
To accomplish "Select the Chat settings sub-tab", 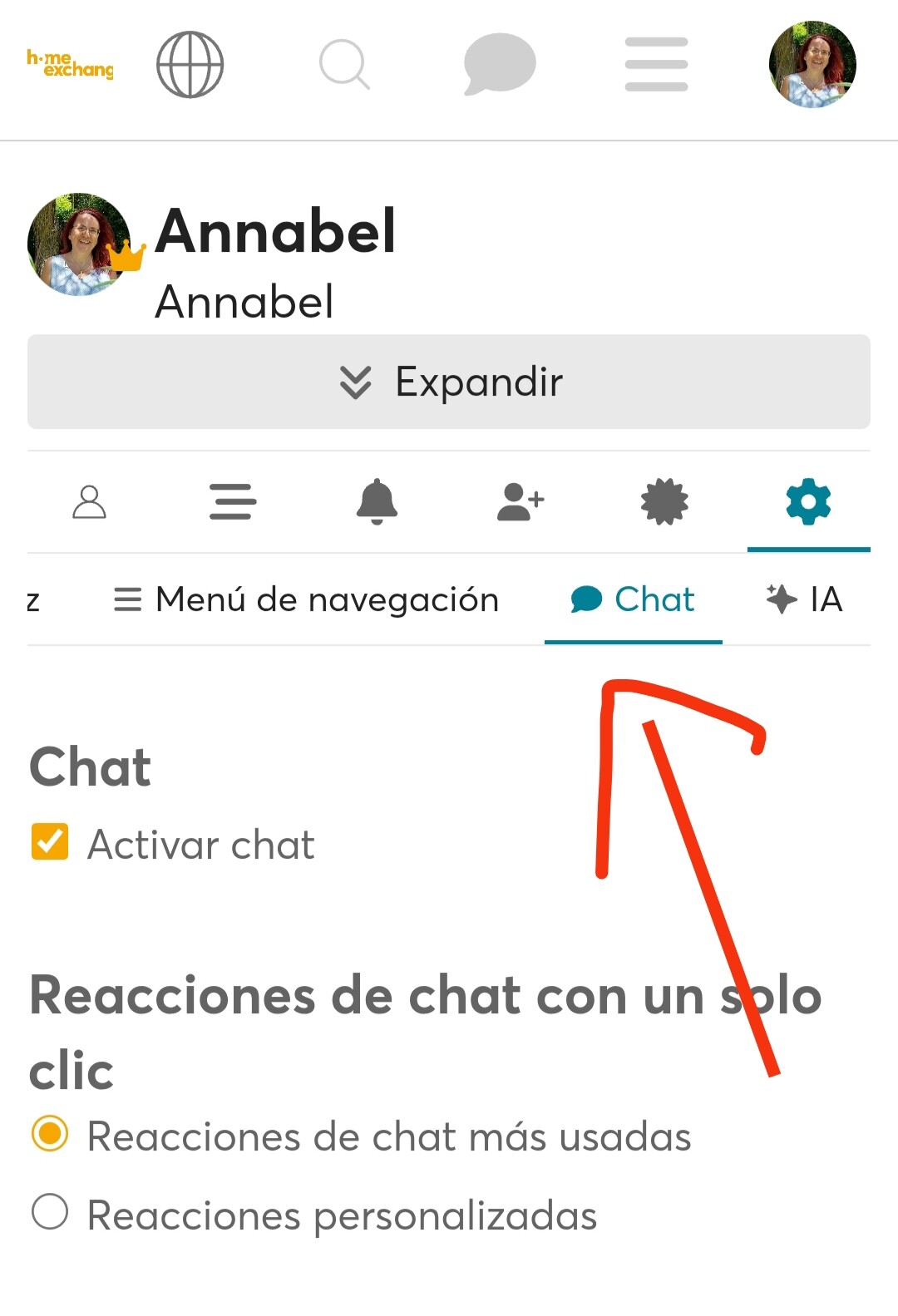I will (x=633, y=599).
